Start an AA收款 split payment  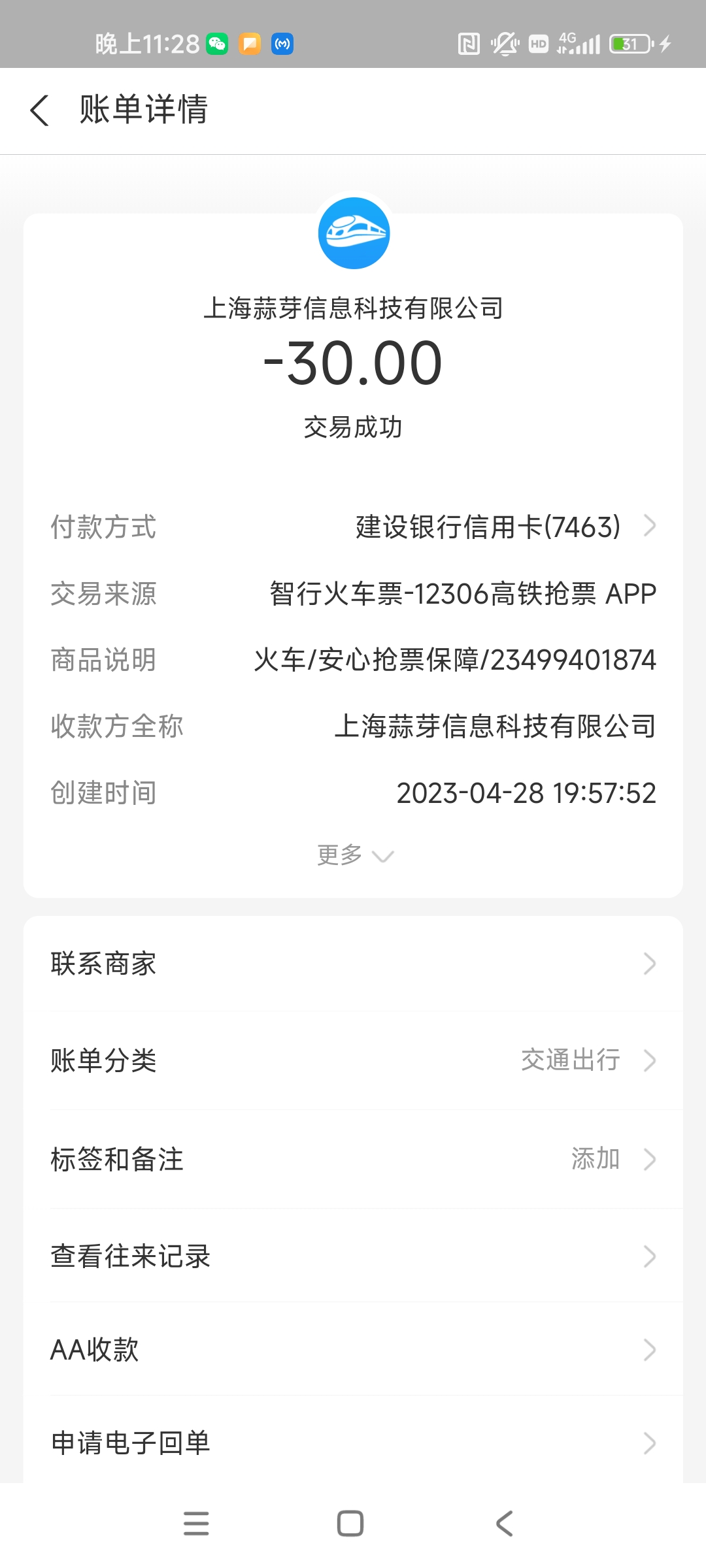[x=353, y=1350]
